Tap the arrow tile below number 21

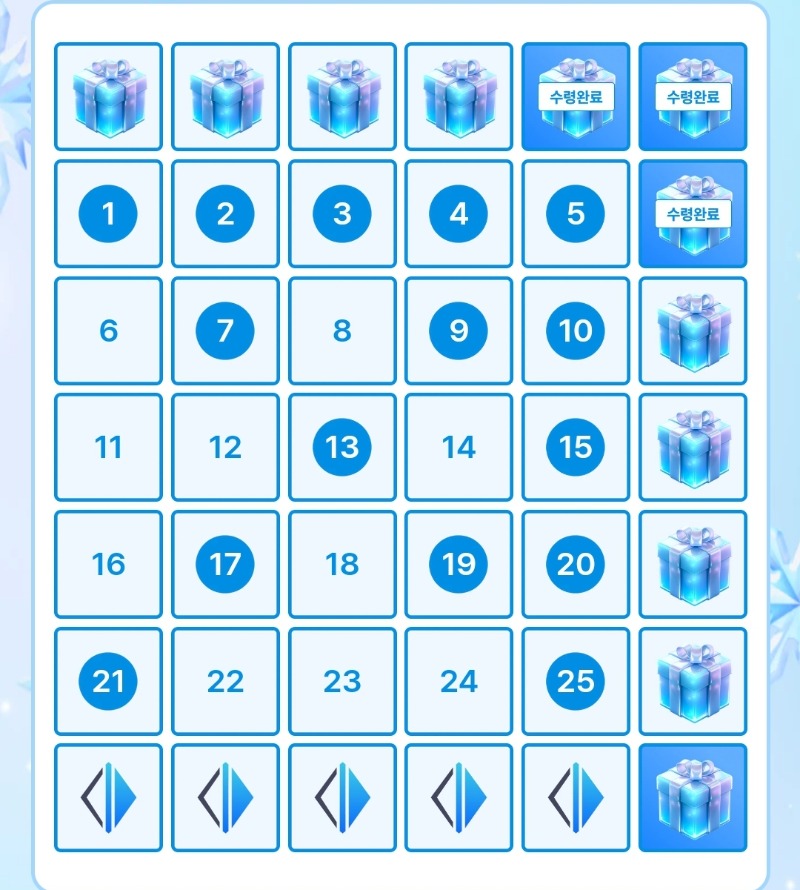pos(108,798)
